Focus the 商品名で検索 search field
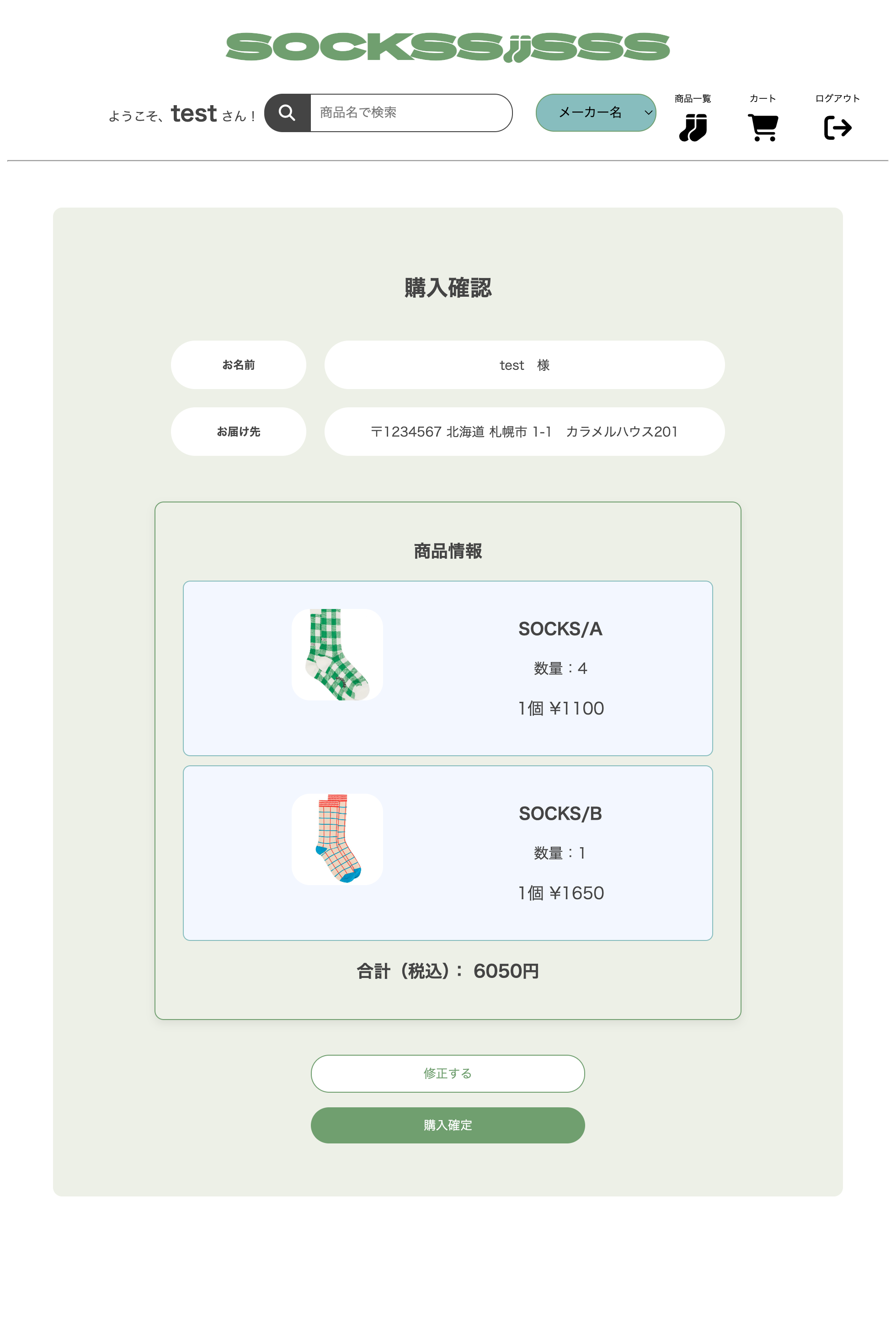Image resolution: width=896 pixels, height=1335 pixels. pyautogui.click(x=411, y=112)
